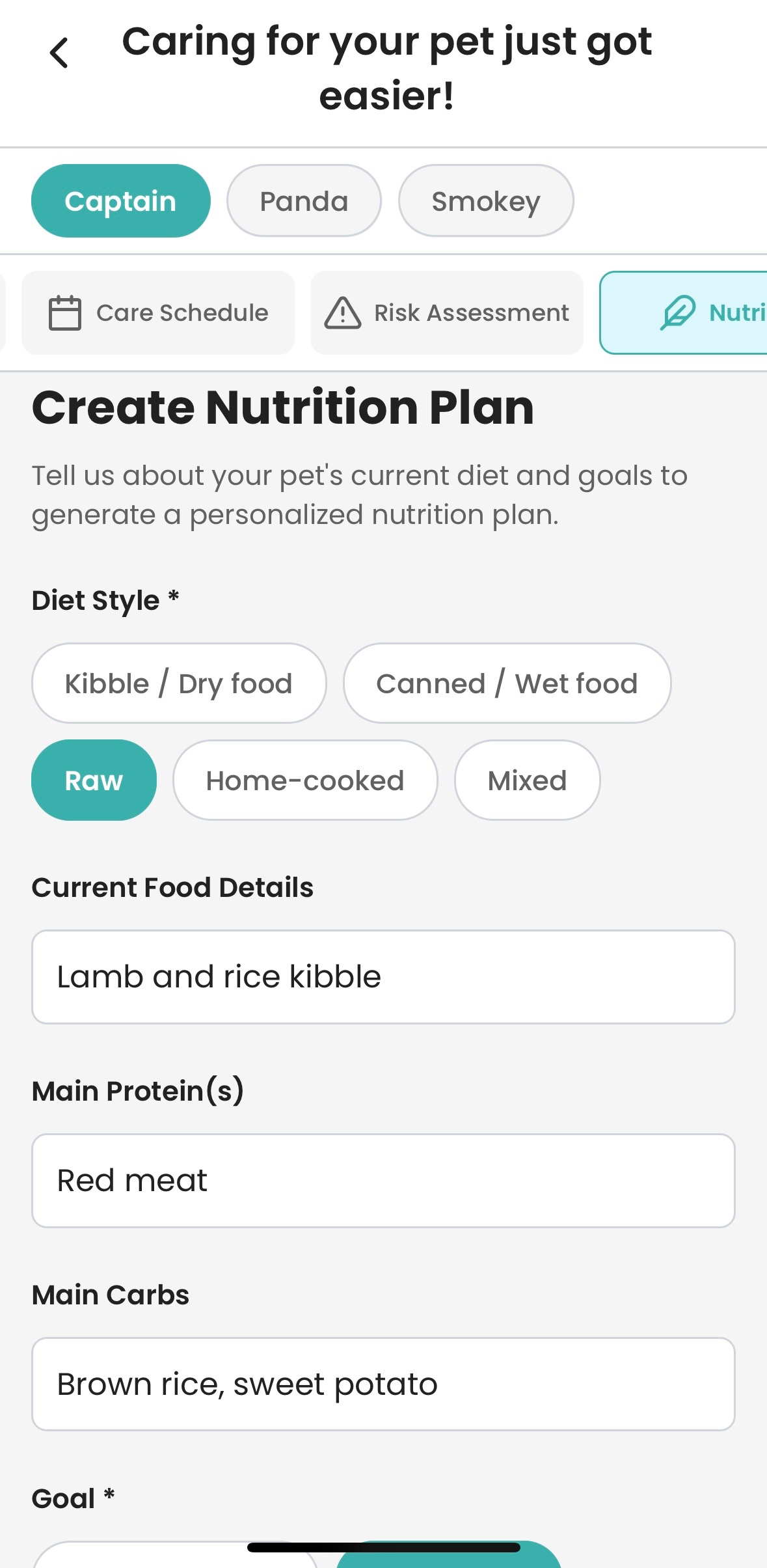Tap the calendar icon on Care Schedule
The image size is (767, 1568).
64,312
